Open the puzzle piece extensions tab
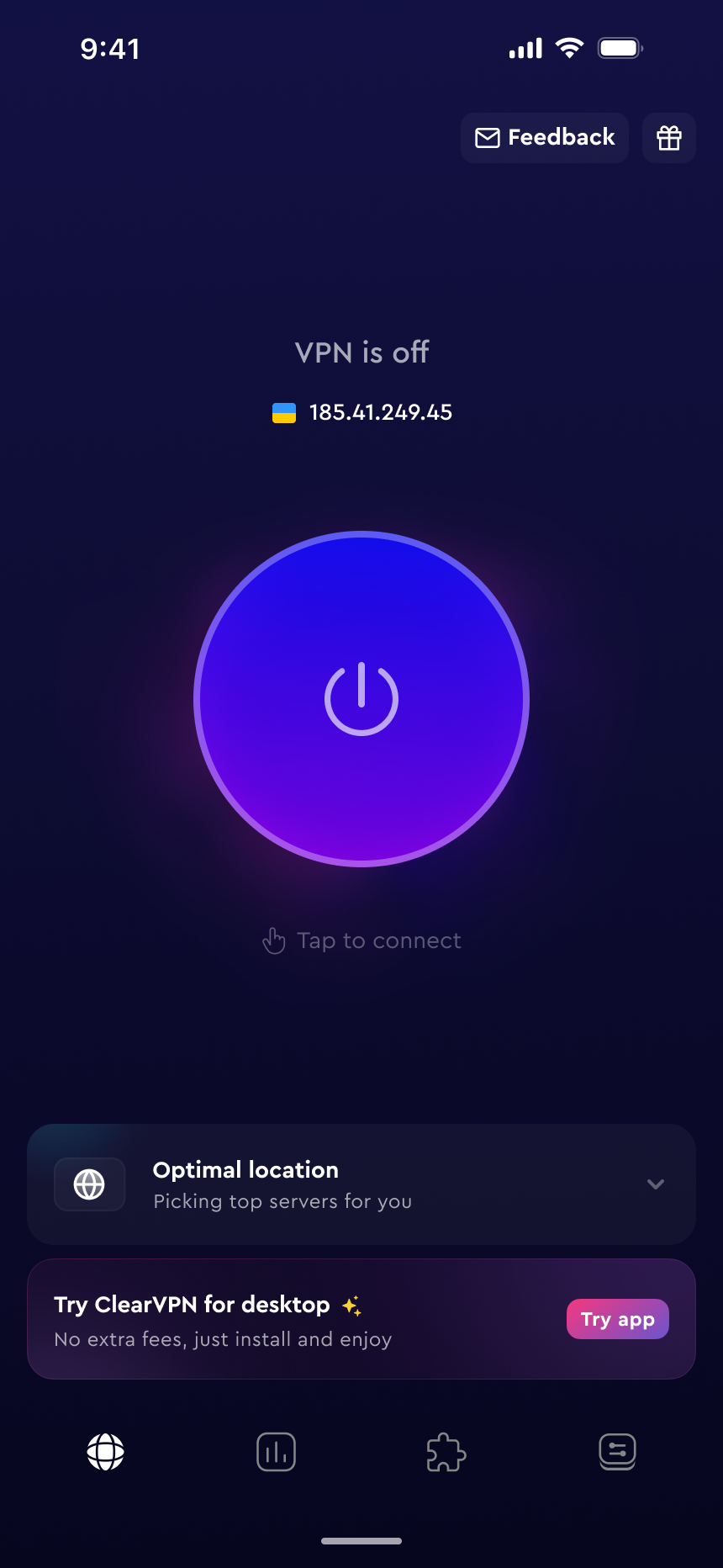Viewport: 723px width, 1568px height. [446, 1452]
